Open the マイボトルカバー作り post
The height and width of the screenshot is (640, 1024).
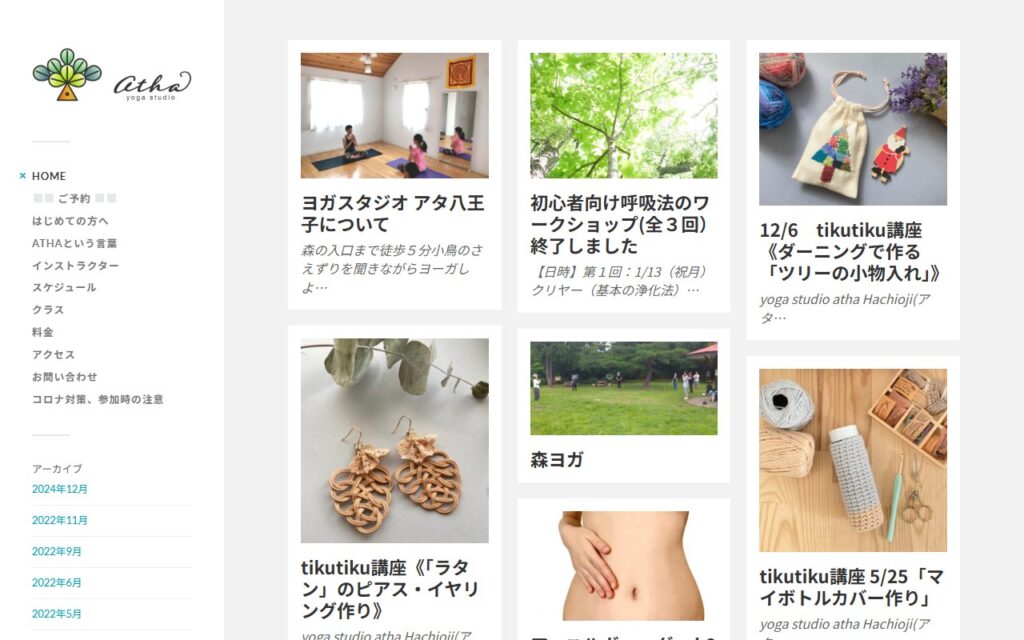click(x=851, y=587)
